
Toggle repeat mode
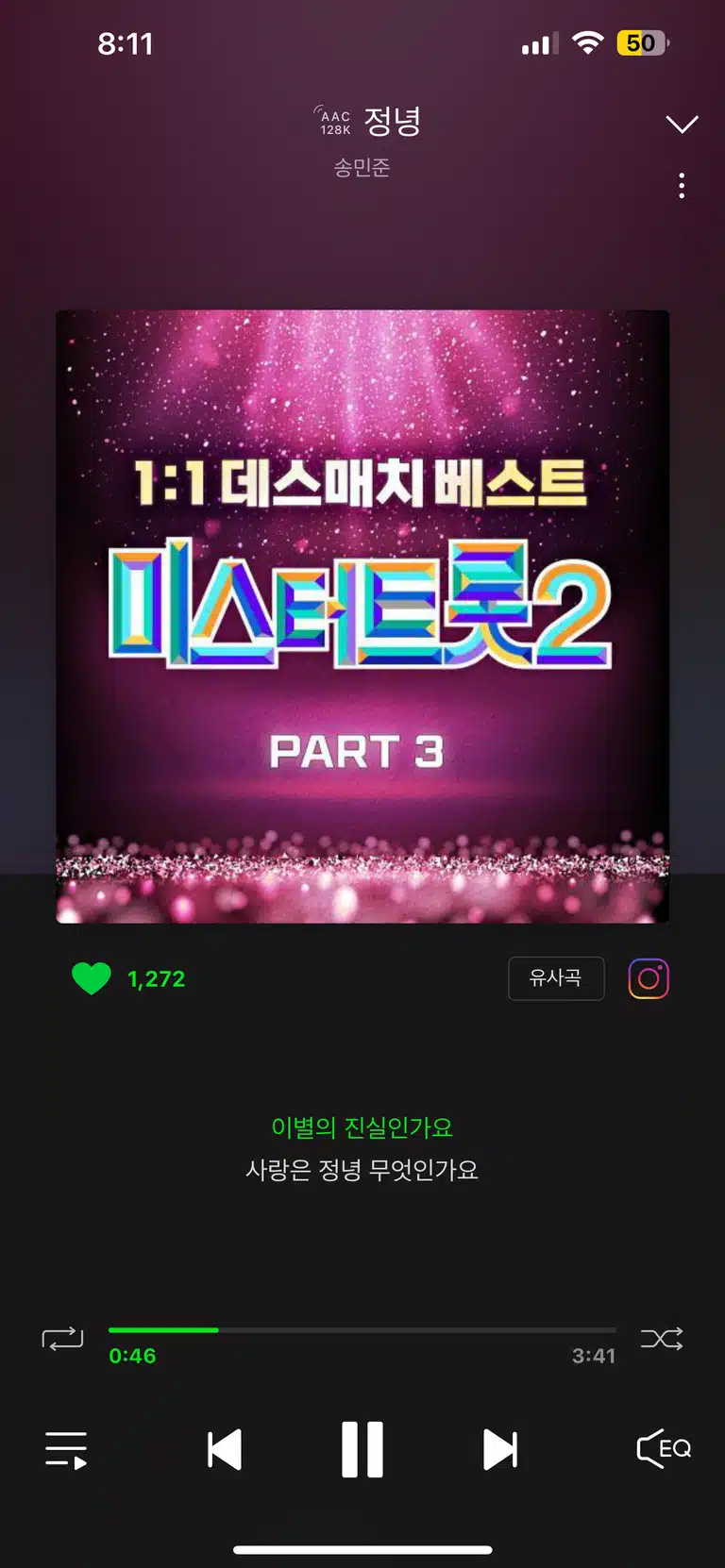[x=63, y=1339]
